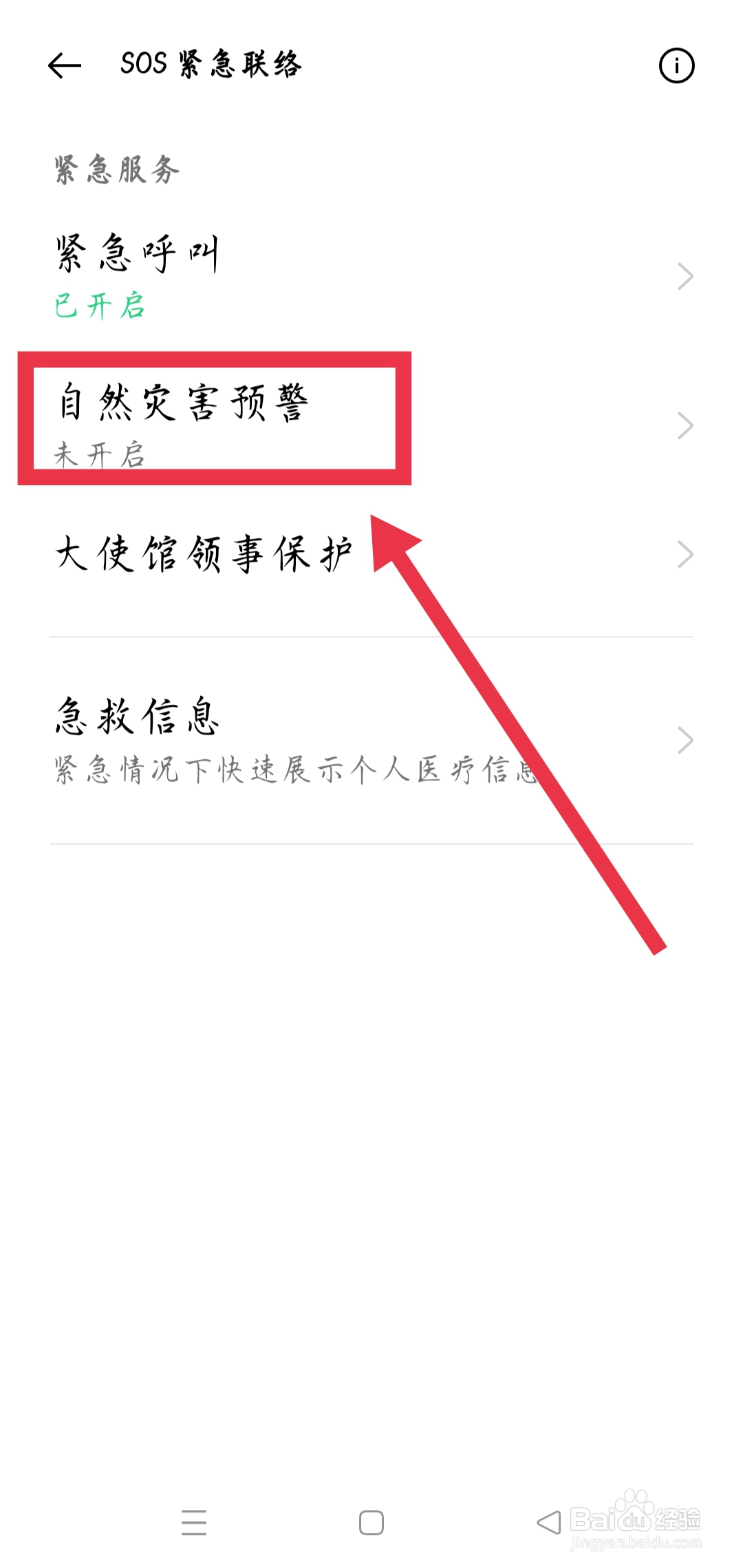Image resolution: width=743 pixels, height=1568 pixels.
Task: Expand 自然灾害预警 via its chevron arrow
Action: pyautogui.click(x=686, y=427)
